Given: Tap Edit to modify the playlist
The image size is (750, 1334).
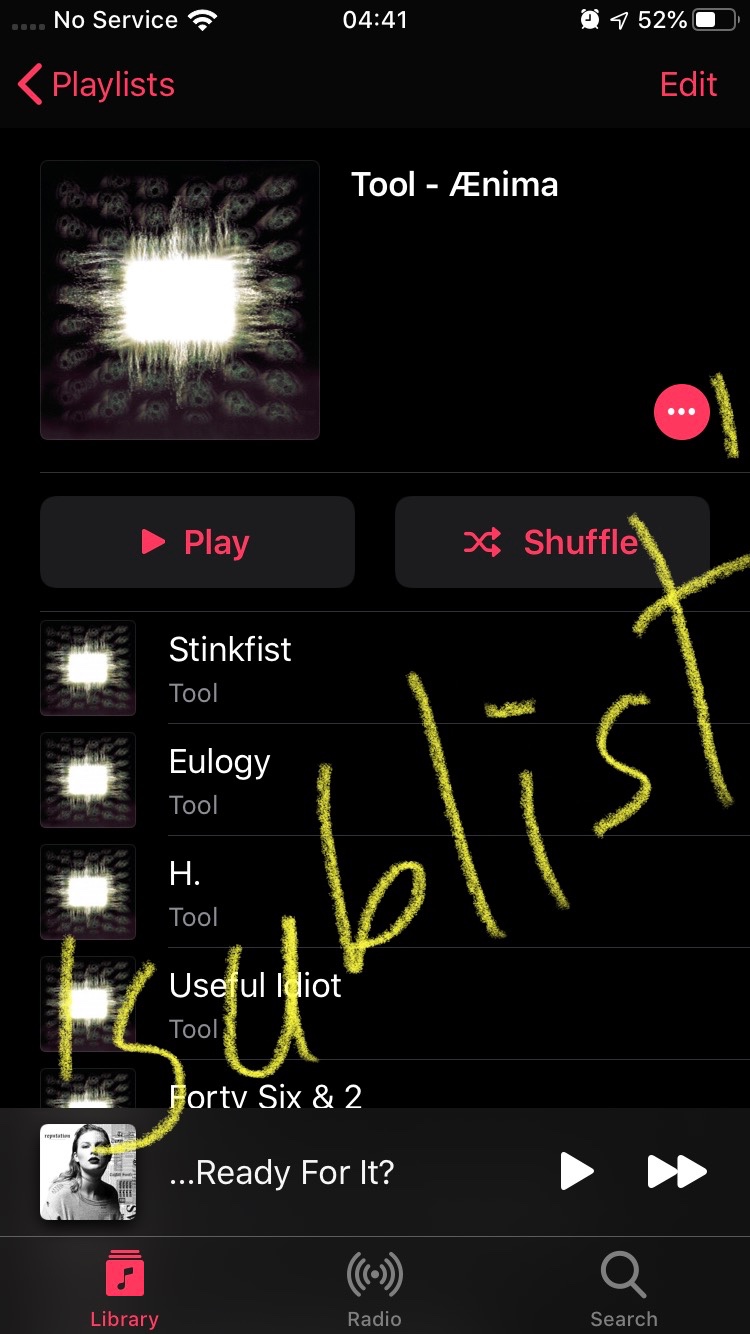Looking at the screenshot, I should (688, 85).
